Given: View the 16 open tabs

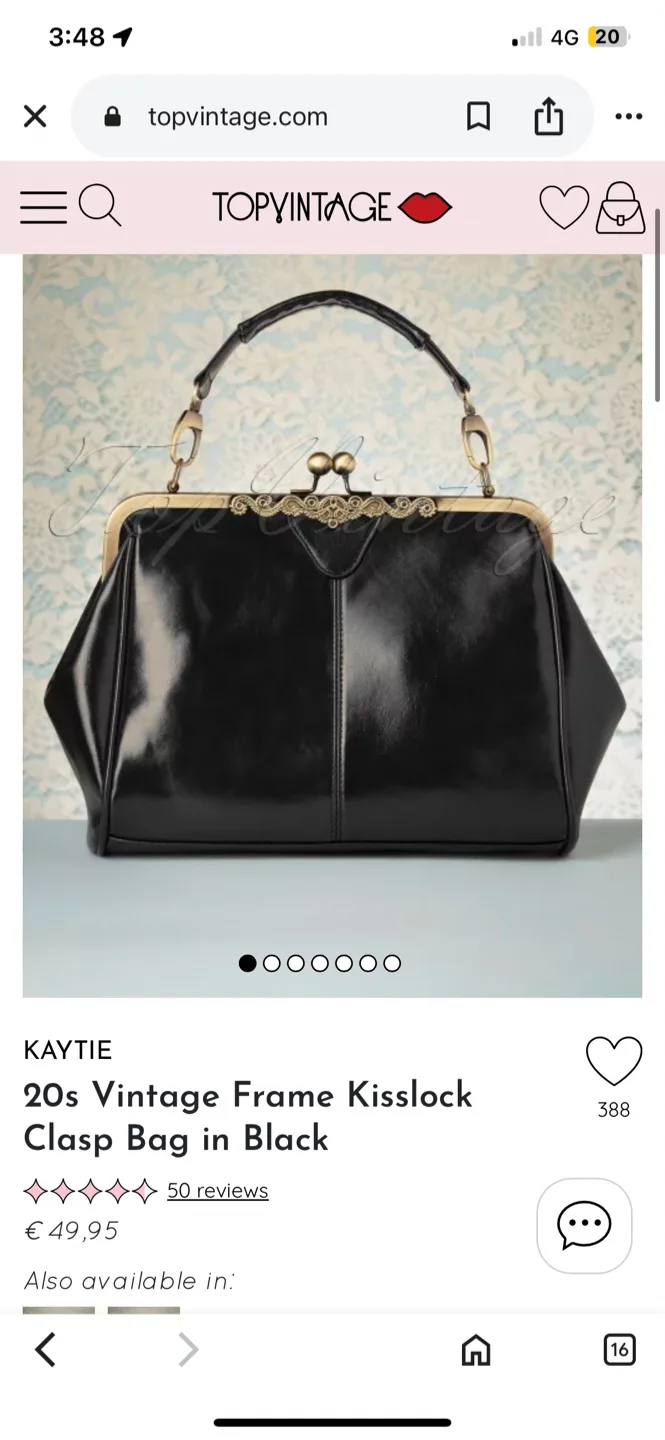Looking at the screenshot, I should click(x=619, y=1350).
